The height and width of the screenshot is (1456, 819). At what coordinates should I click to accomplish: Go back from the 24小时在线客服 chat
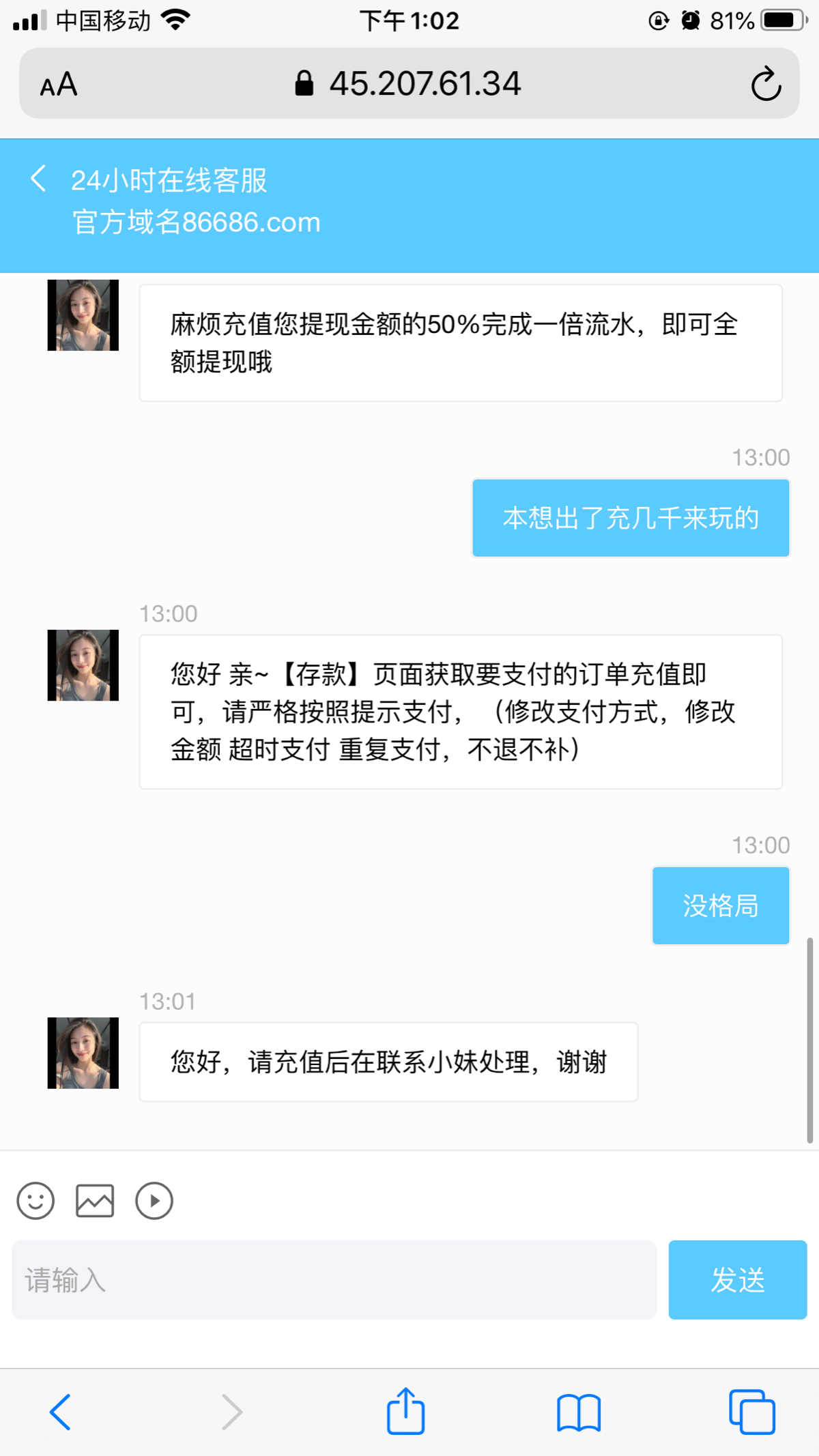click(39, 179)
